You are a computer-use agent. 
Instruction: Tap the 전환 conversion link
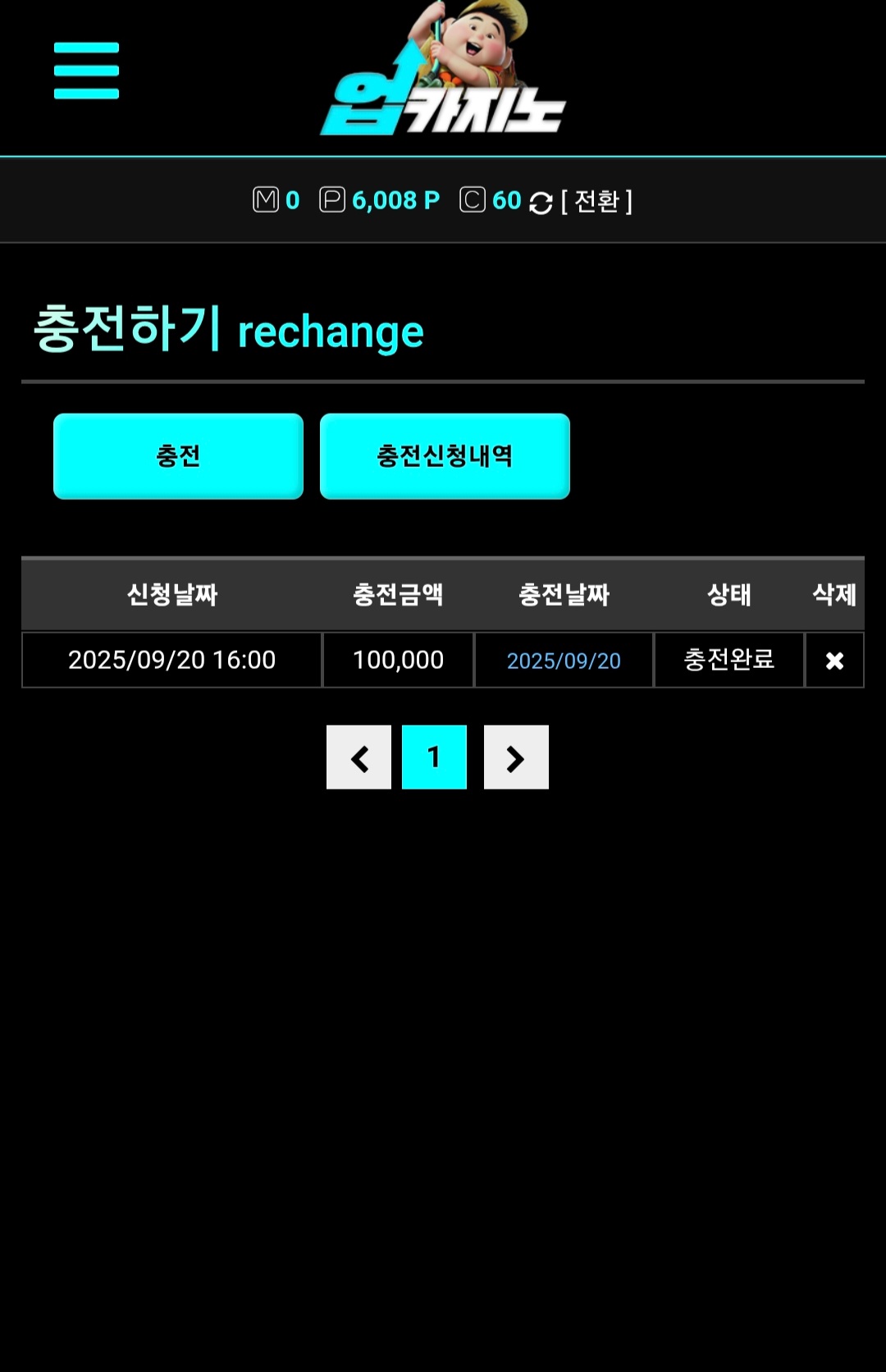(596, 201)
